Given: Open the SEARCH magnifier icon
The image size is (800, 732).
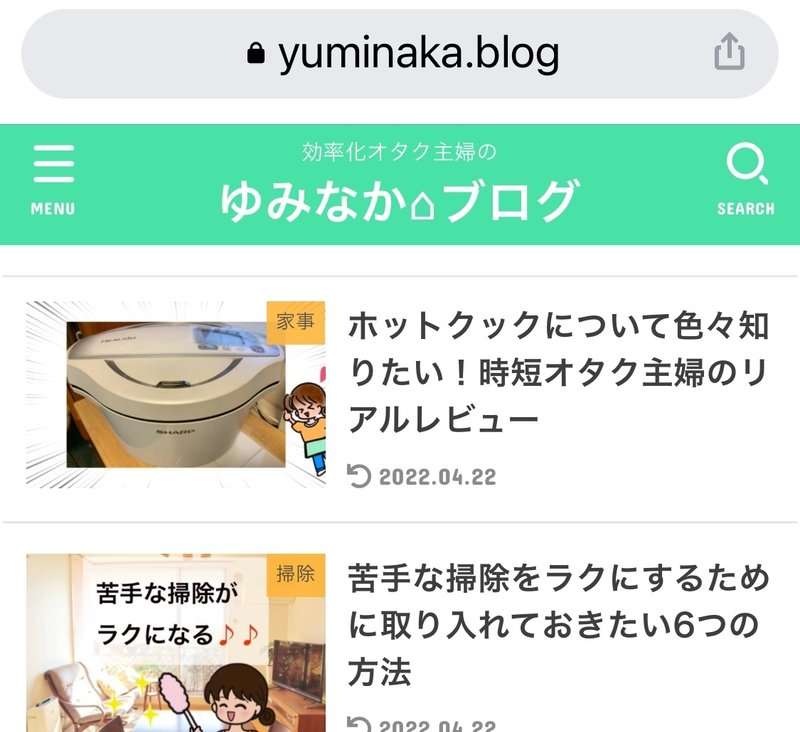Looking at the screenshot, I should [745, 180].
